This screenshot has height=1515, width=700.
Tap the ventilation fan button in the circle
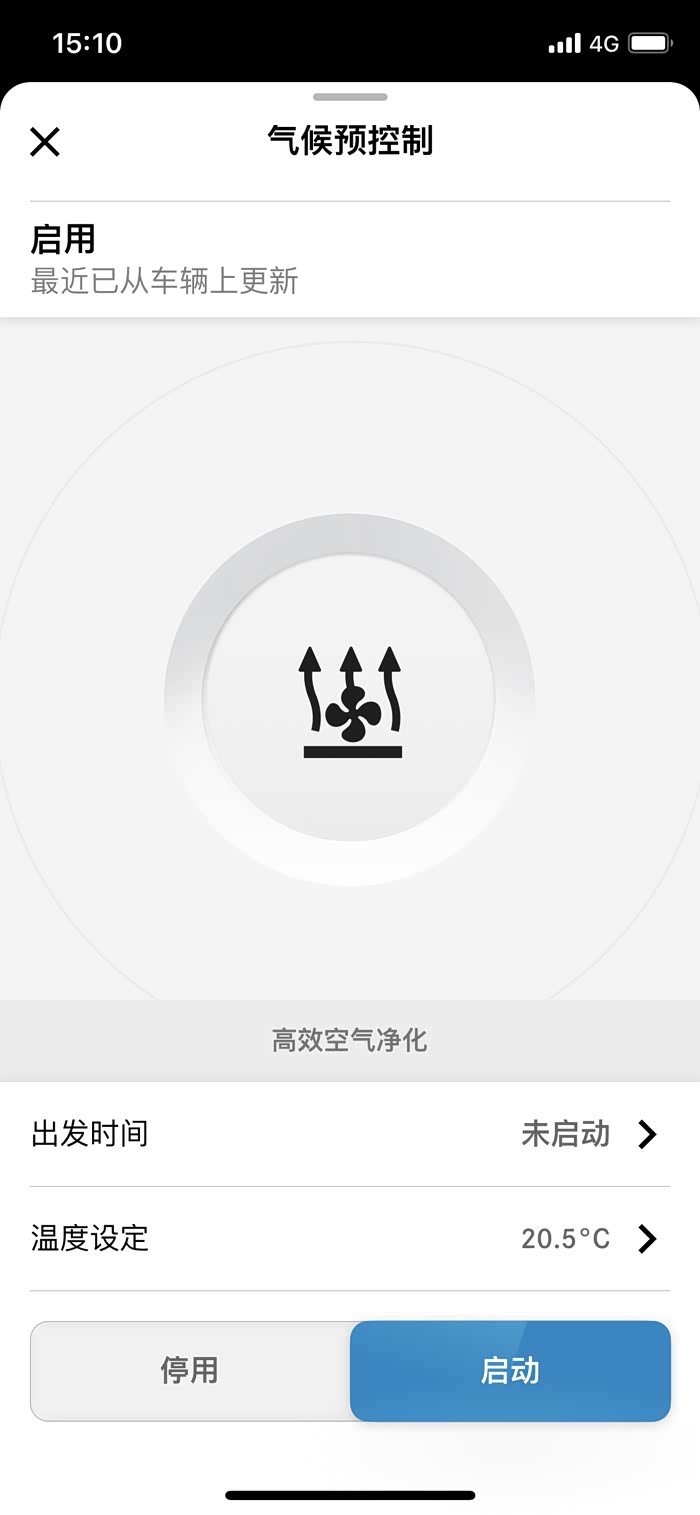pos(350,700)
